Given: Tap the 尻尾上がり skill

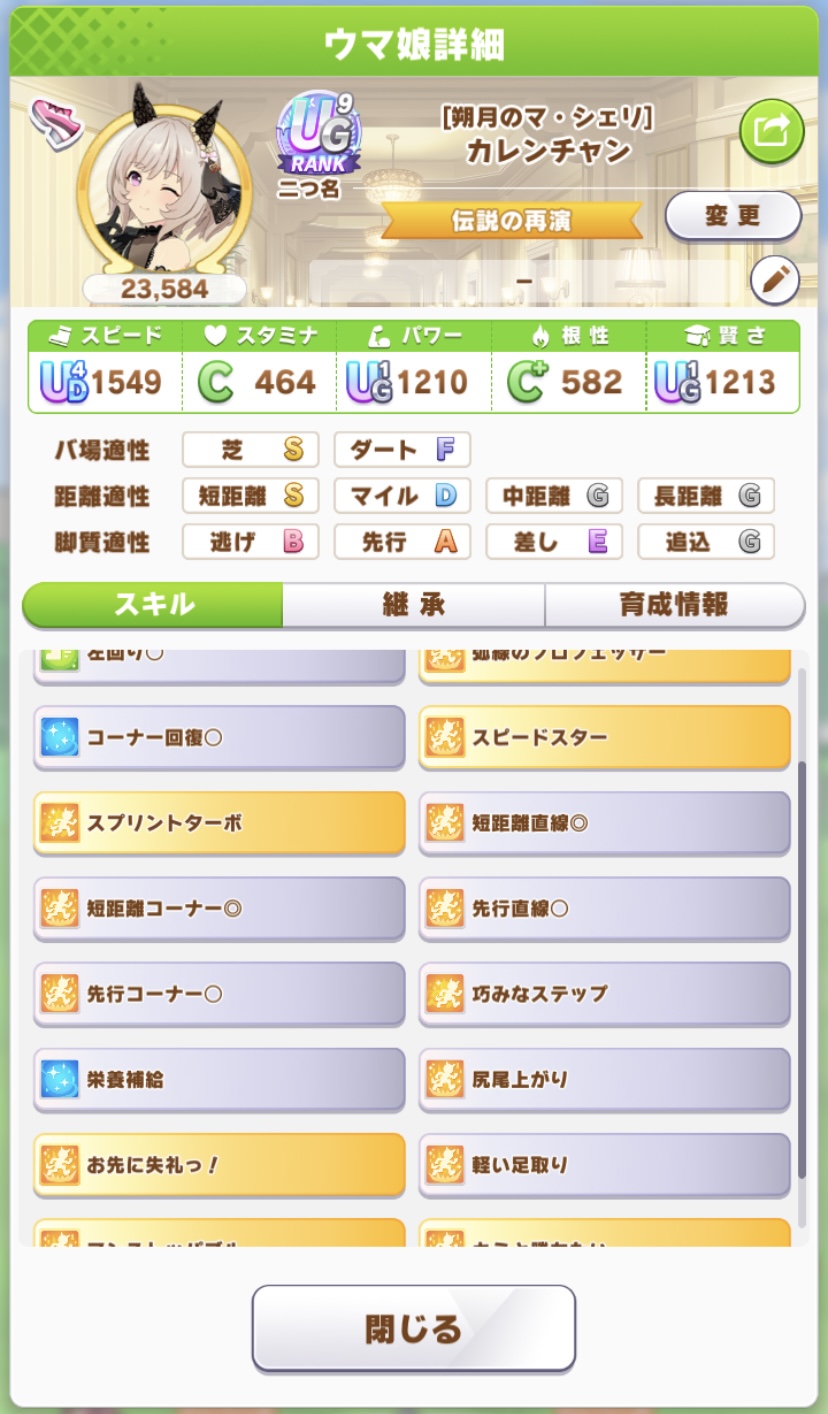Looking at the screenshot, I should [x=604, y=1080].
